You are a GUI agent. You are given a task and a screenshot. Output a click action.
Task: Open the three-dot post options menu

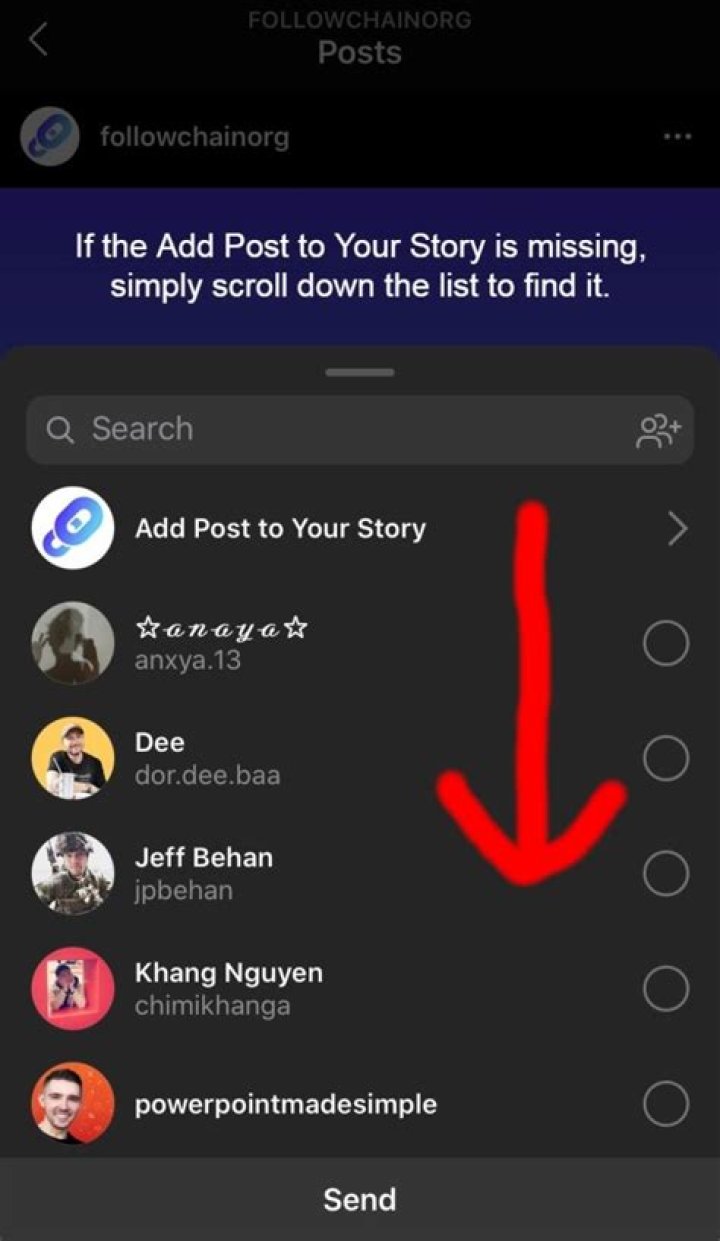677,136
